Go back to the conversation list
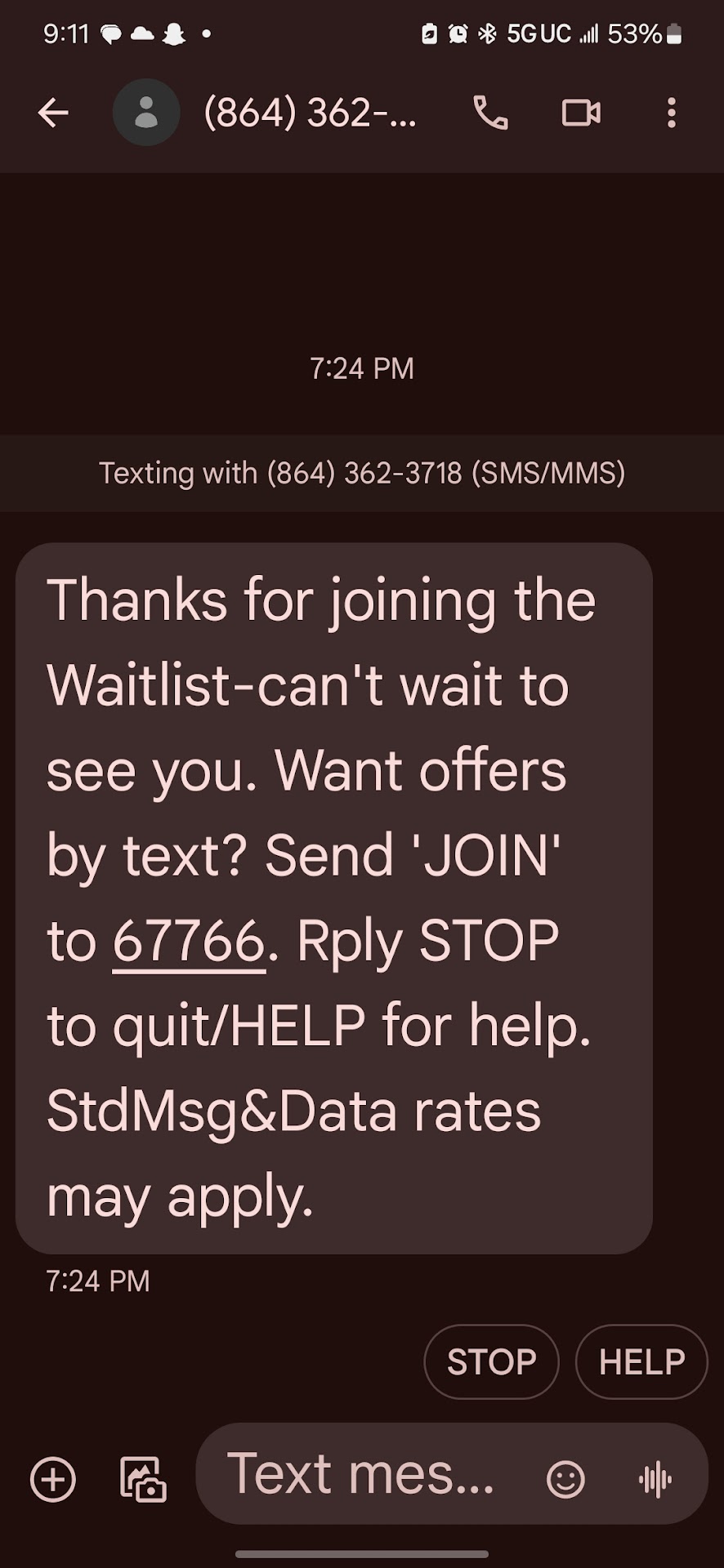The height and width of the screenshot is (1568, 724). click(x=53, y=113)
